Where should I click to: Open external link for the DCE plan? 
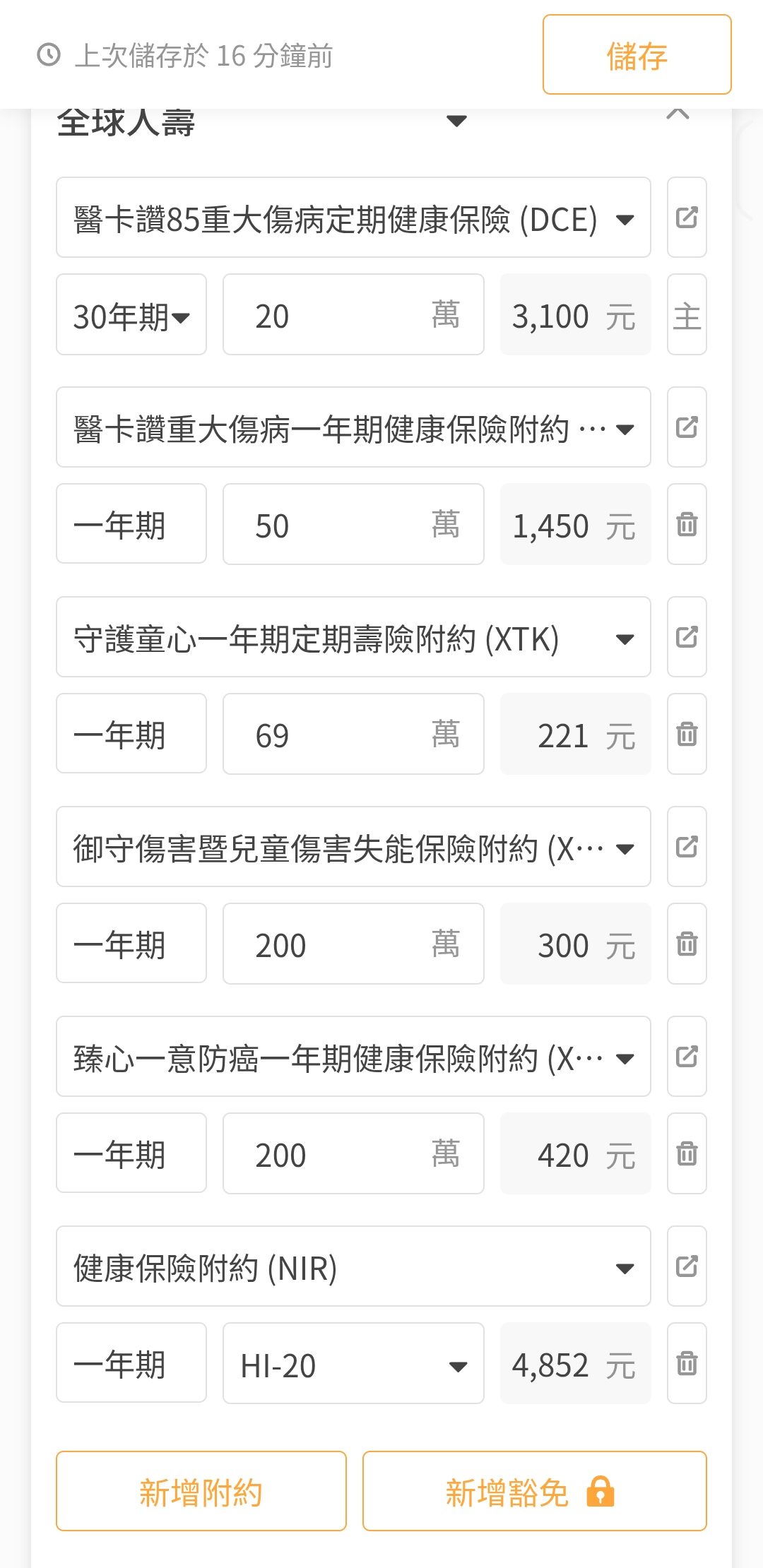[687, 218]
